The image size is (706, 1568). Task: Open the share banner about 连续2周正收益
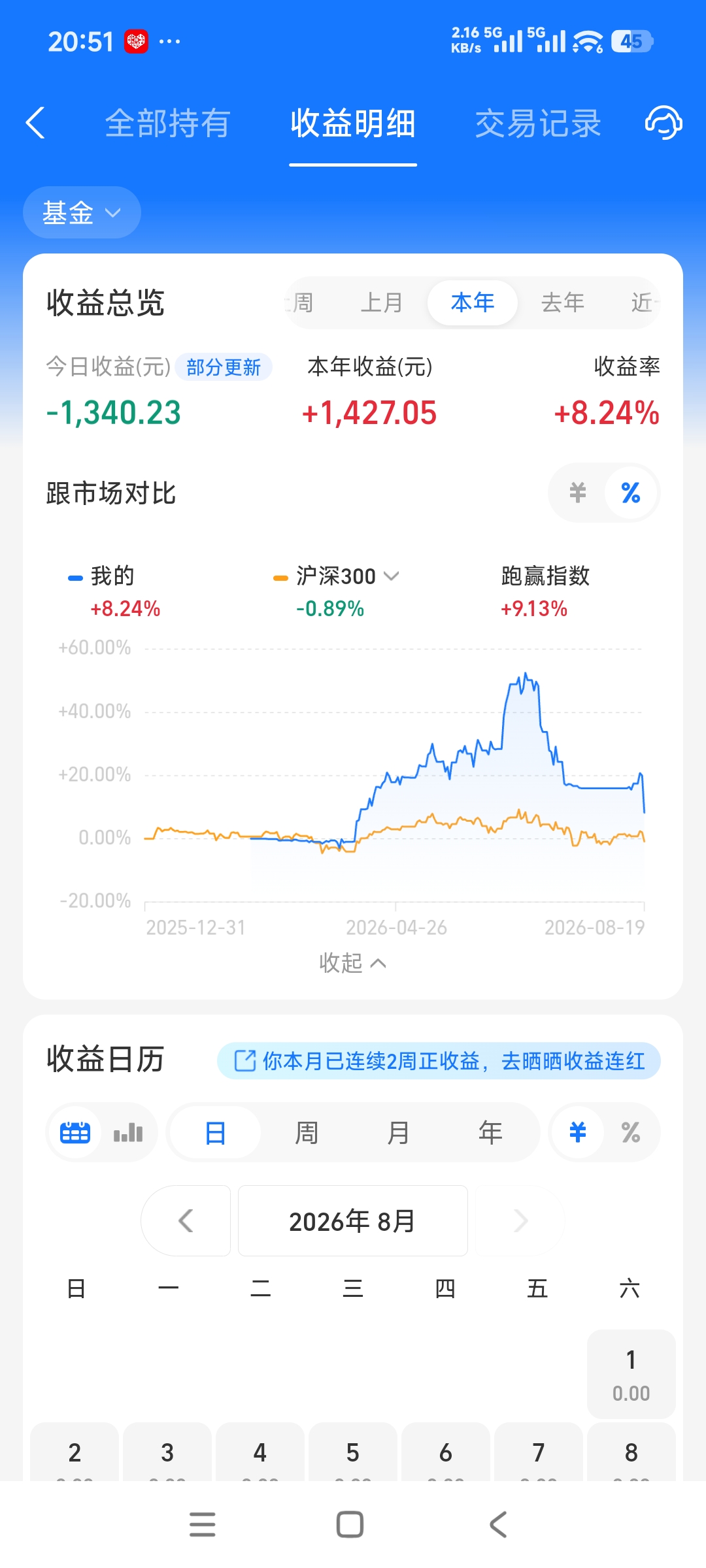tap(439, 1060)
